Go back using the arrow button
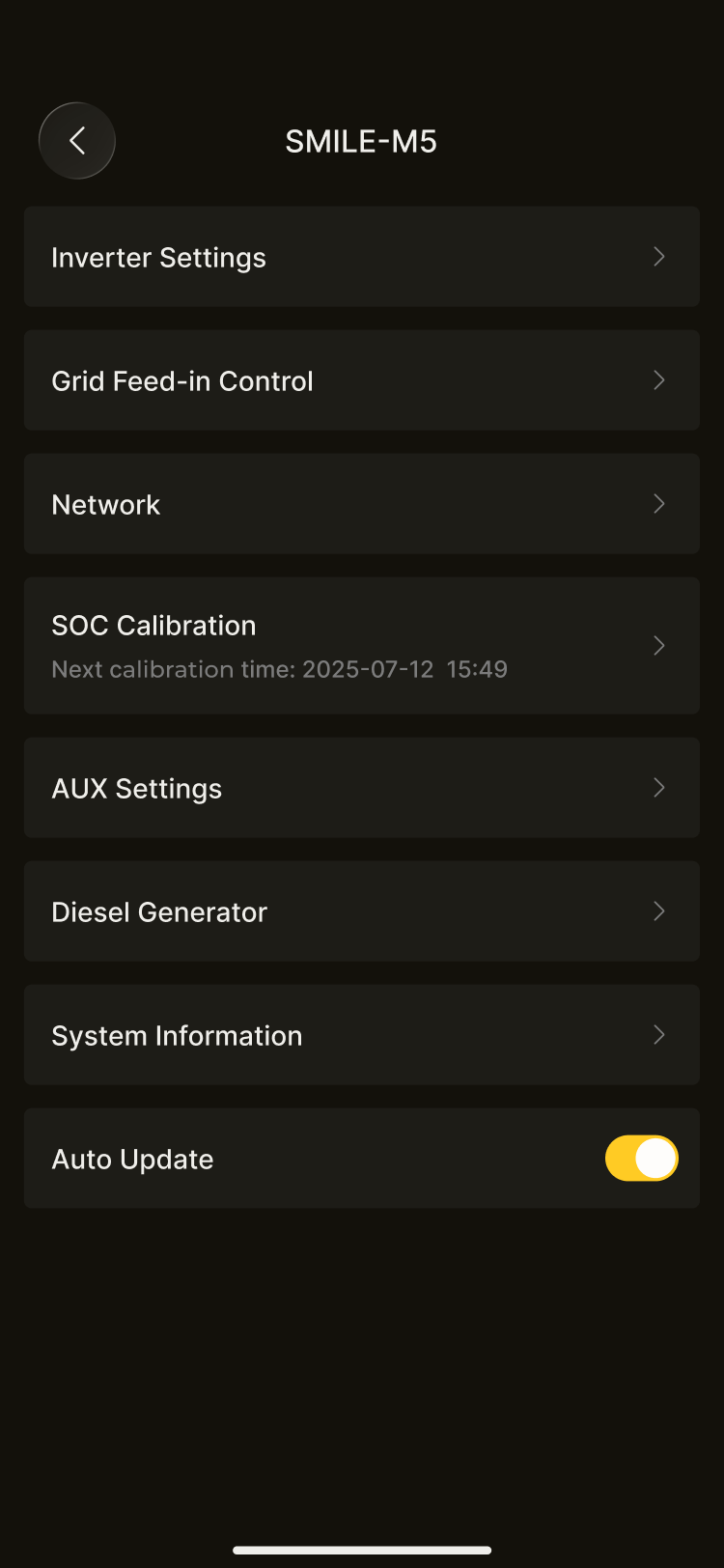This screenshot has width=724, height=1568. tap(77, 141)
